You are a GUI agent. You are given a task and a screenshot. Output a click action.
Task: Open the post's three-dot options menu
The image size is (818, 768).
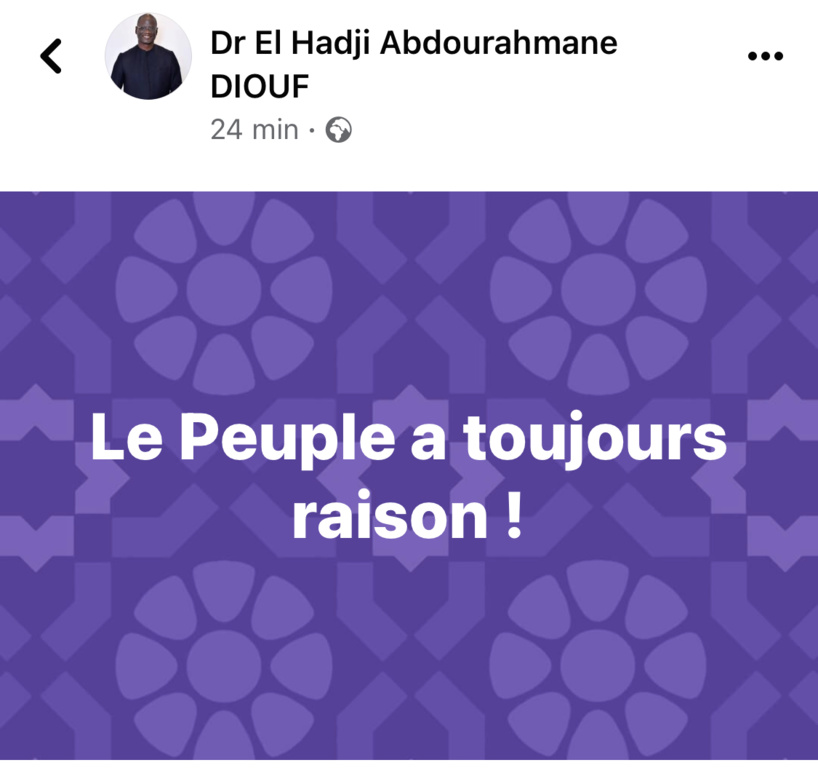765,57
